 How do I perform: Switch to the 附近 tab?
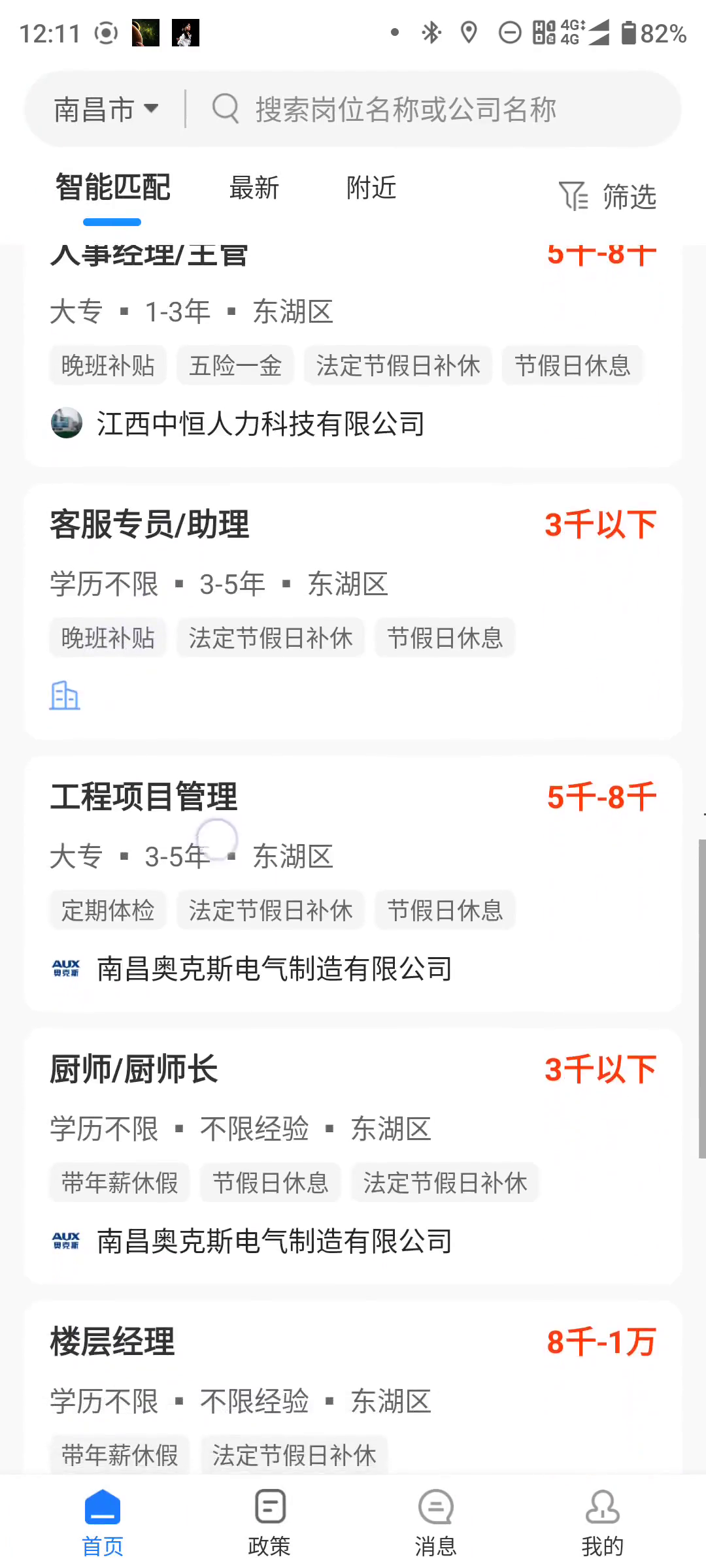[371, 188]
